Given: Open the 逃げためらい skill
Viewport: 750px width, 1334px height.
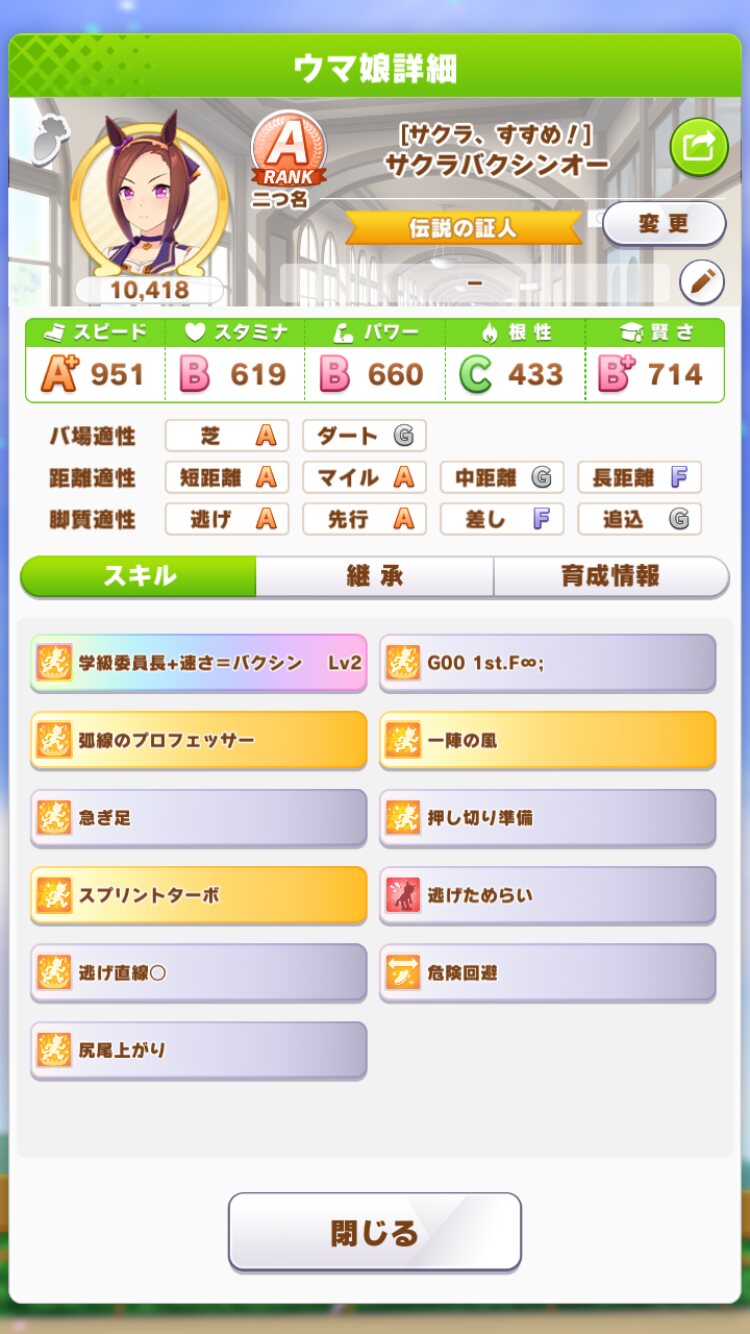Looking at the screenshot, I should (548, 895).
